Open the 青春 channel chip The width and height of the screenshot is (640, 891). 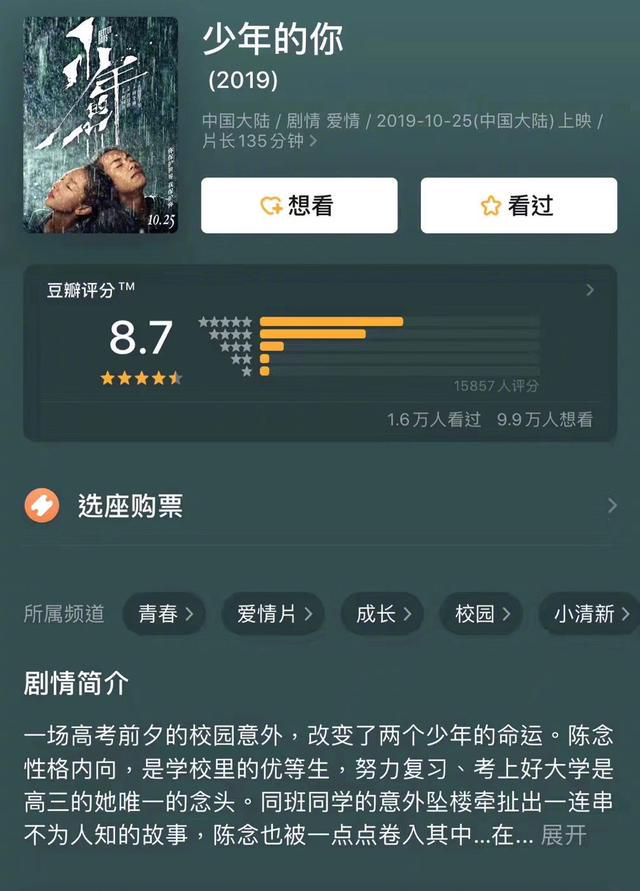[165, 613]
